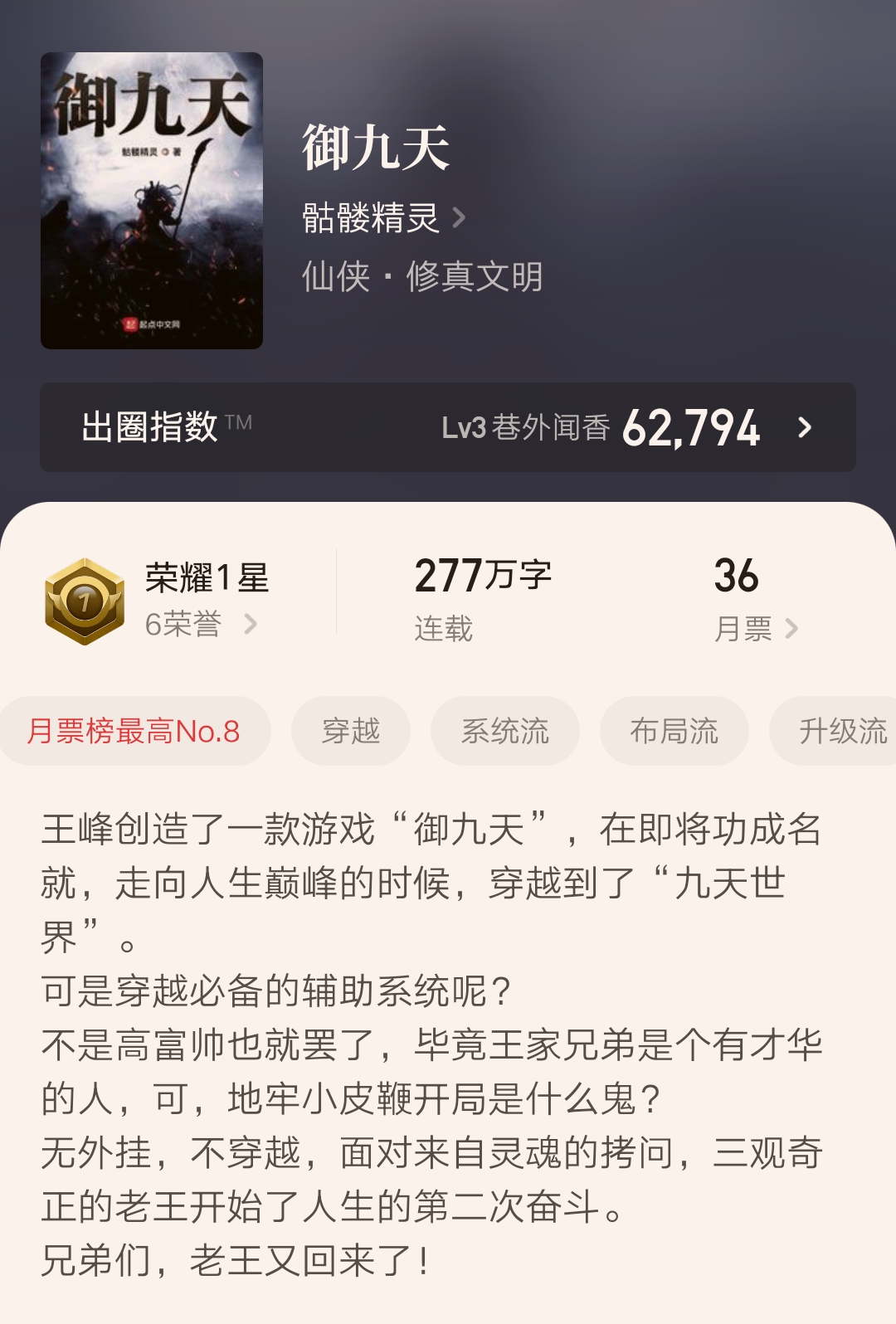The height and width of the screenshot is (1324, 896).
Task: Select the 穿越 tag
Action: click(350, 731)
